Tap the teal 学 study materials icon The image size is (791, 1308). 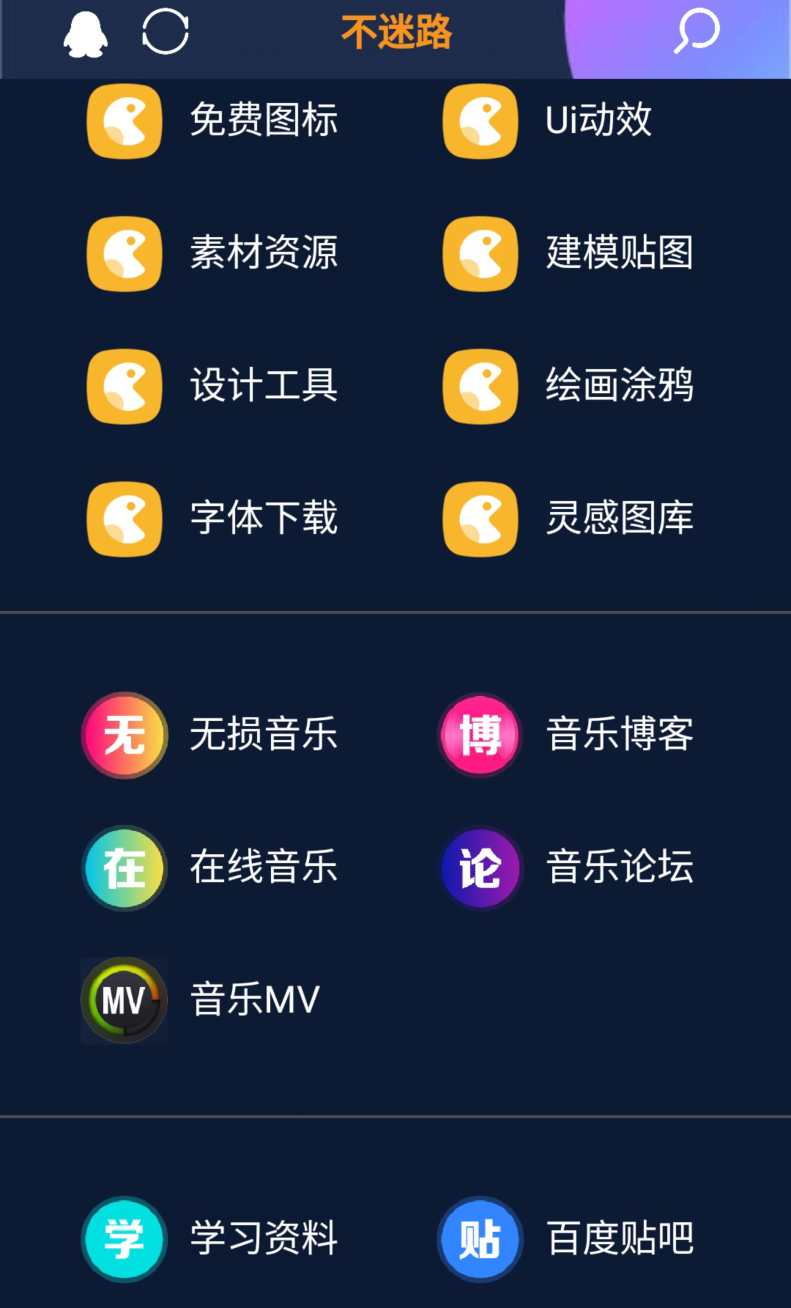point(123,1238)
